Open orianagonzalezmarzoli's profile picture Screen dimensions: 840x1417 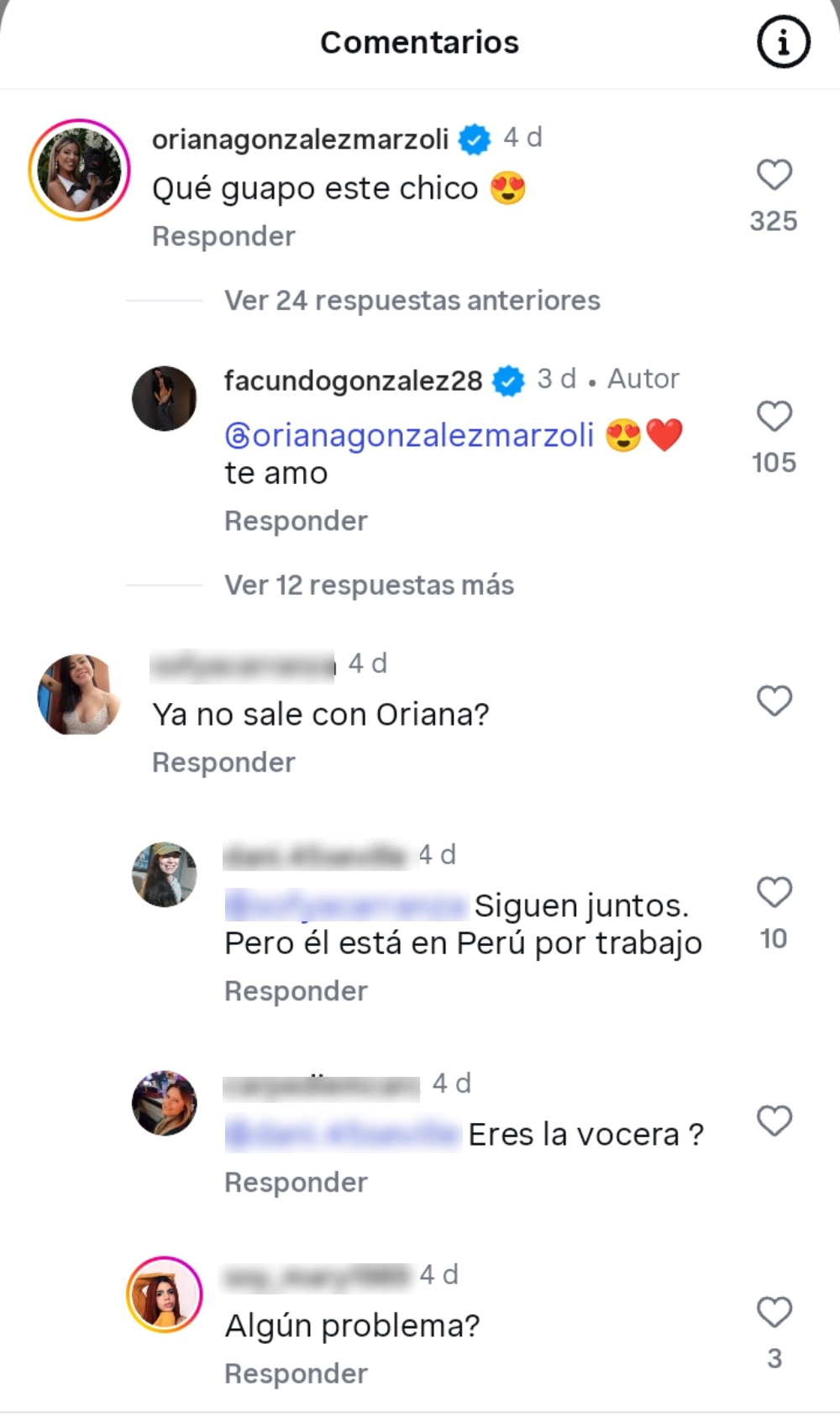pyautogui.click(x=80, y=171)
